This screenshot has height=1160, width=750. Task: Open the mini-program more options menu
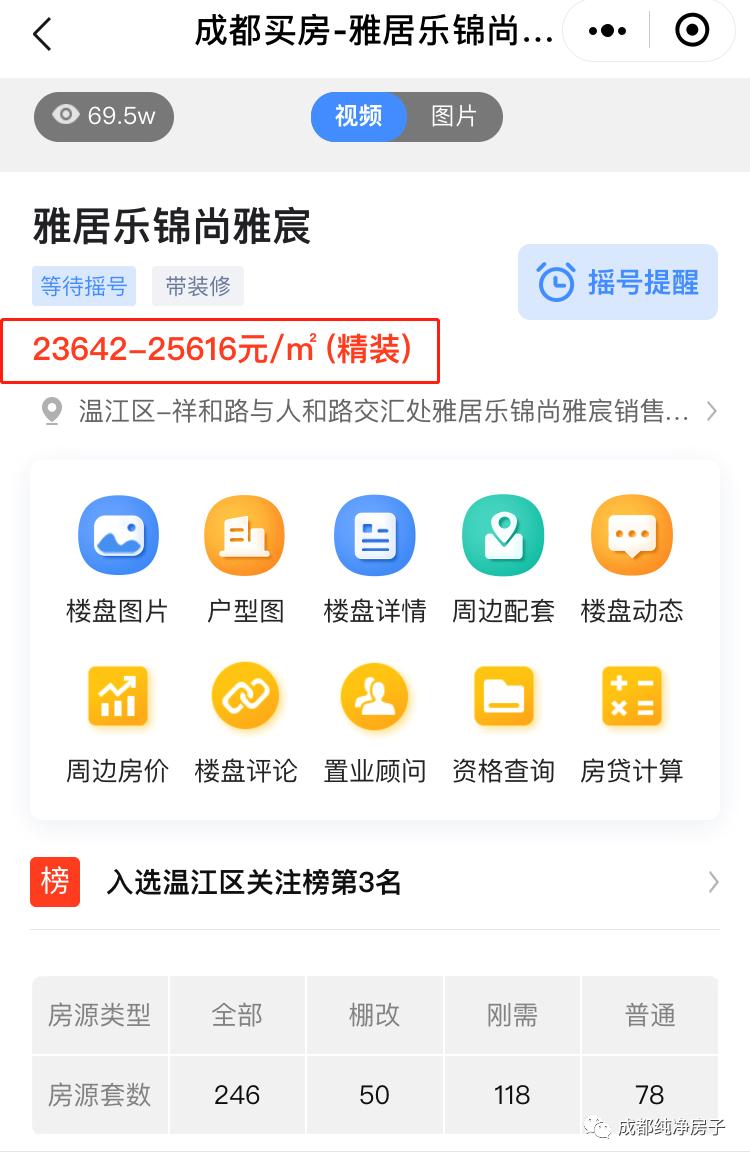pos(605,31)
